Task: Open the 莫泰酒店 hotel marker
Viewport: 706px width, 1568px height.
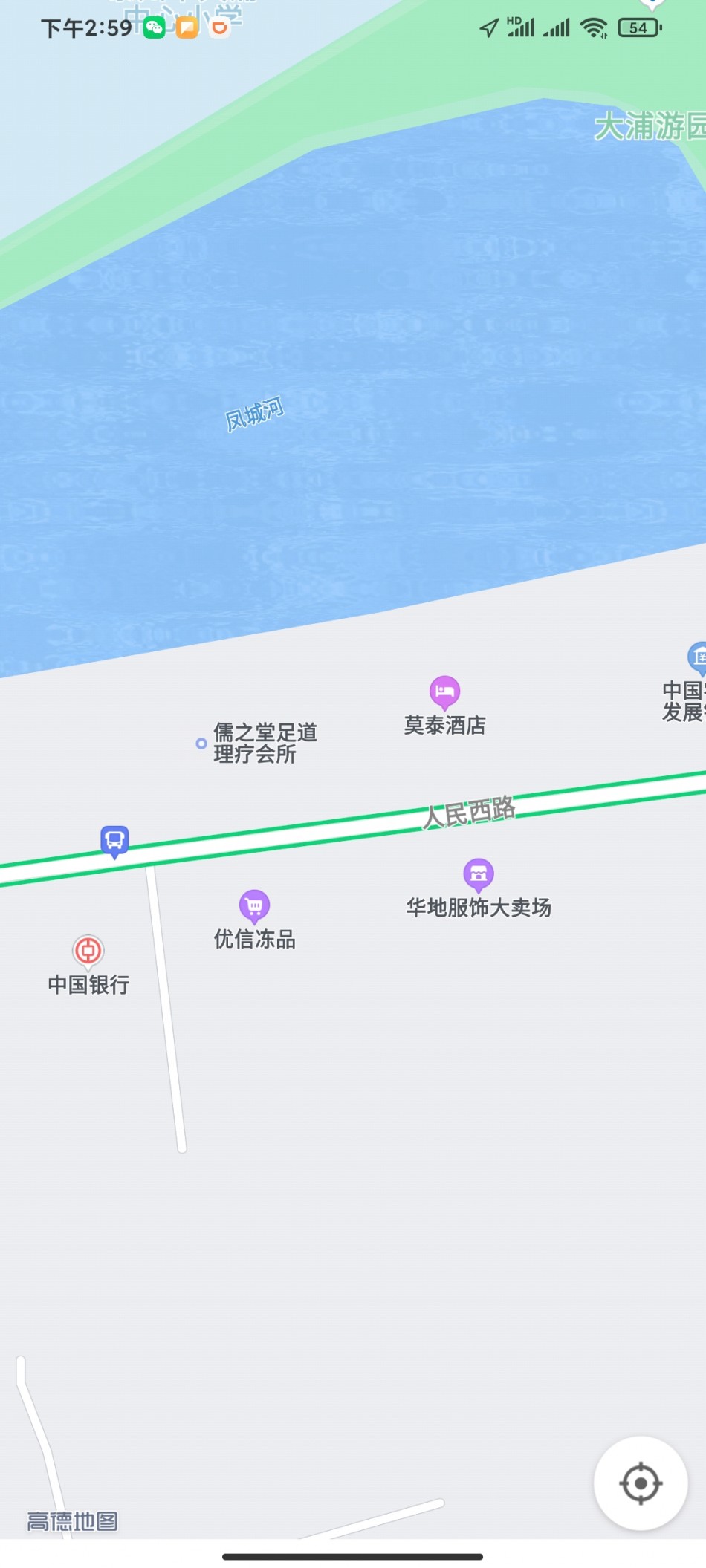Action: [444, 692]
